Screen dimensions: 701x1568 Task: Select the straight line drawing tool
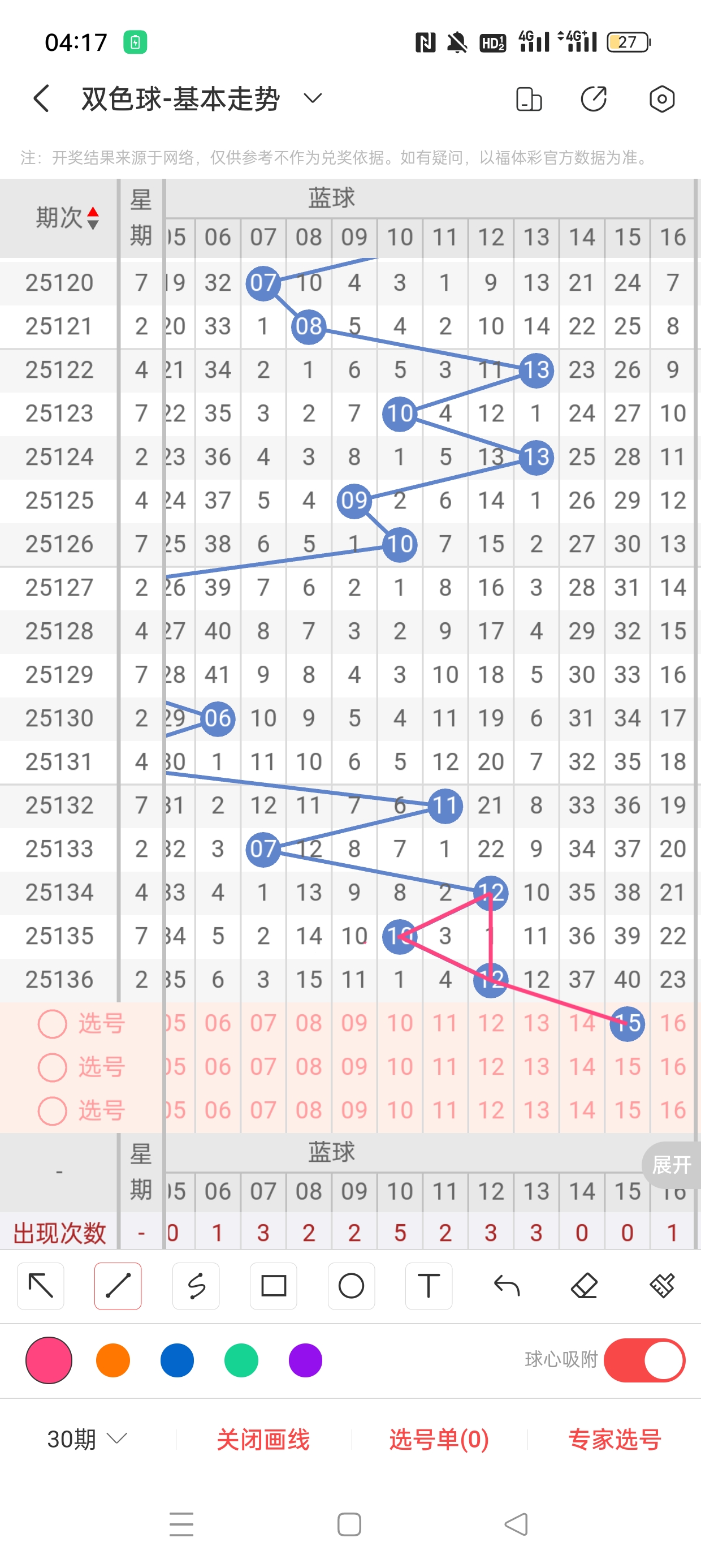point(118,1286)
